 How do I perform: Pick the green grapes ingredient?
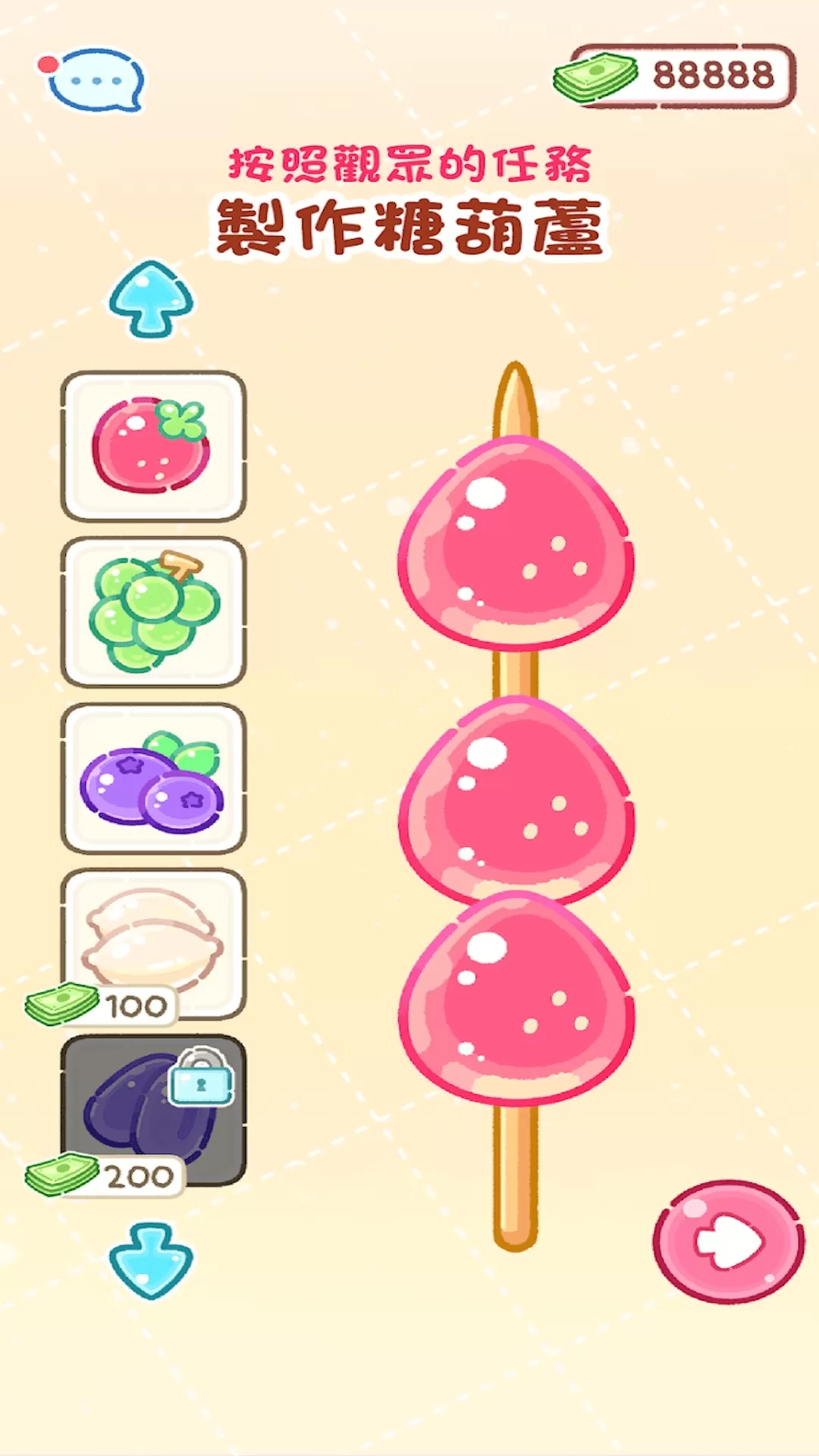click(x=153, y=612)
